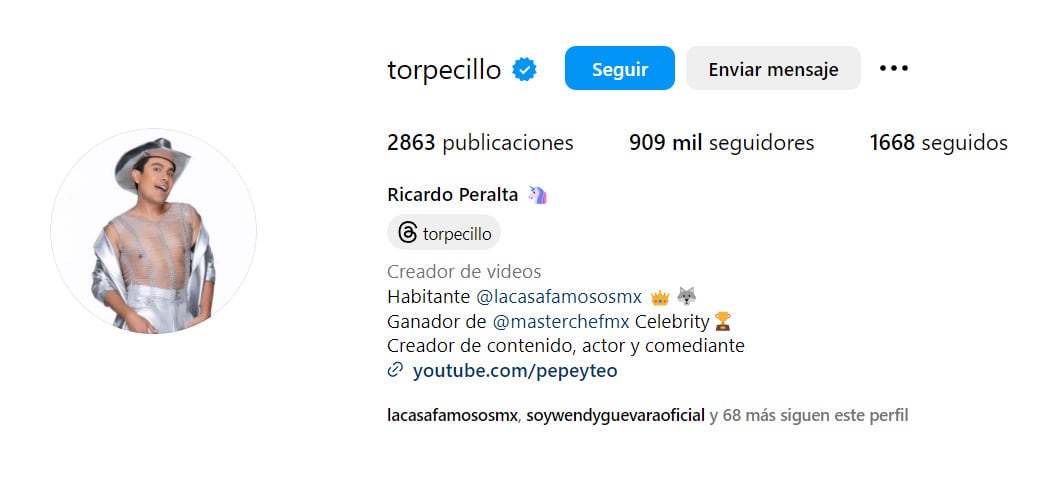Open the three-dot options menu

(x=893, y=69)
